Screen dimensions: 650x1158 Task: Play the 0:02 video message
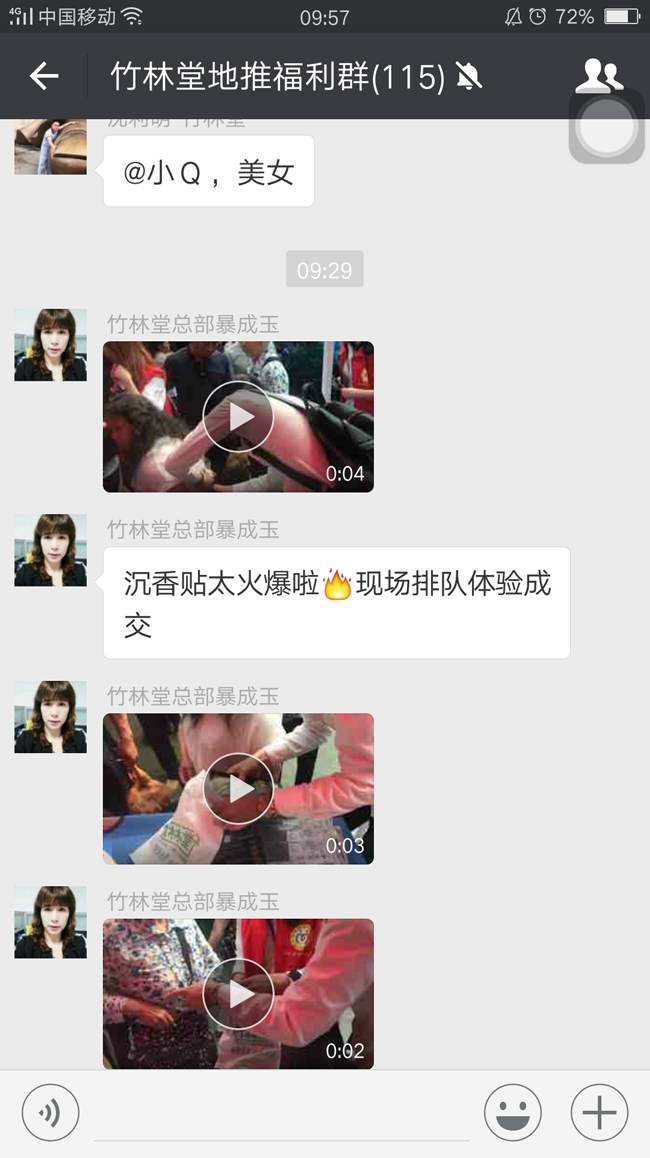point(238,994)
